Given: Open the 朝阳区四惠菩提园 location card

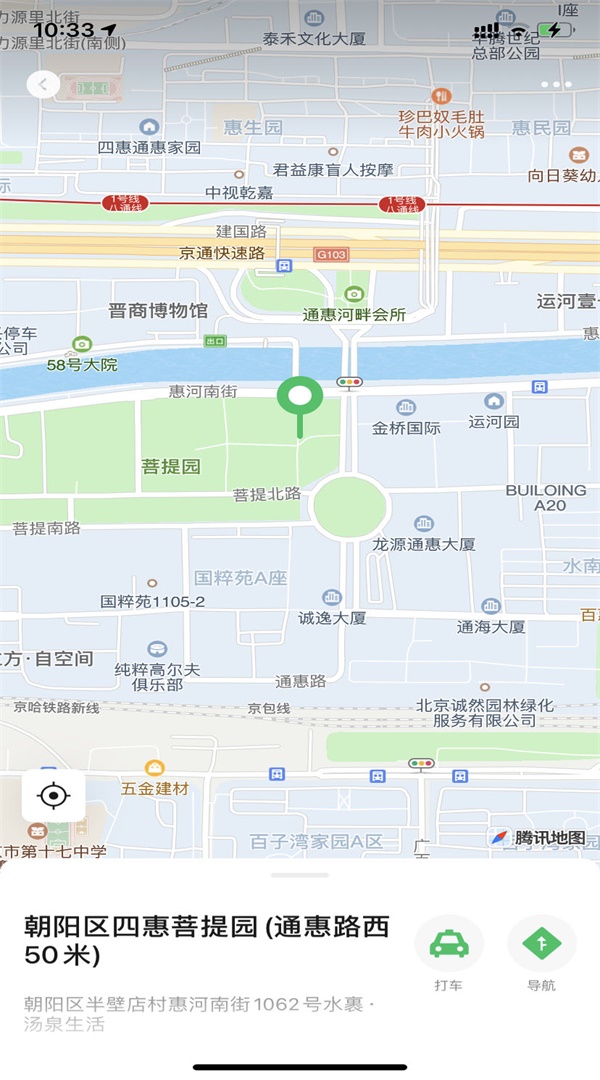Looking at the screenshot, I should [x=207, y=941].
